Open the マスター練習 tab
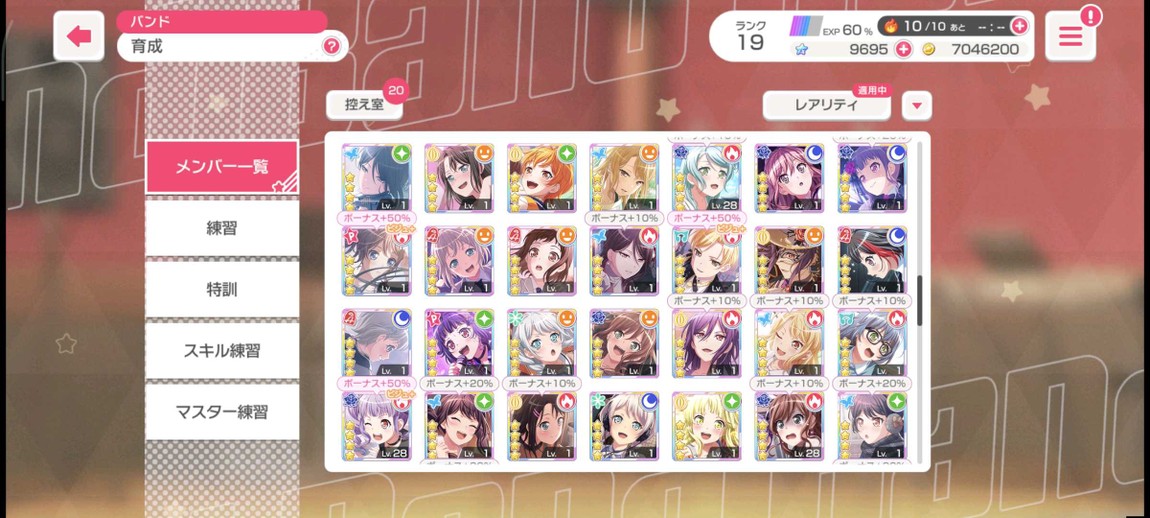This screenshot has height=518, width=1150. (x=221, y=411)
